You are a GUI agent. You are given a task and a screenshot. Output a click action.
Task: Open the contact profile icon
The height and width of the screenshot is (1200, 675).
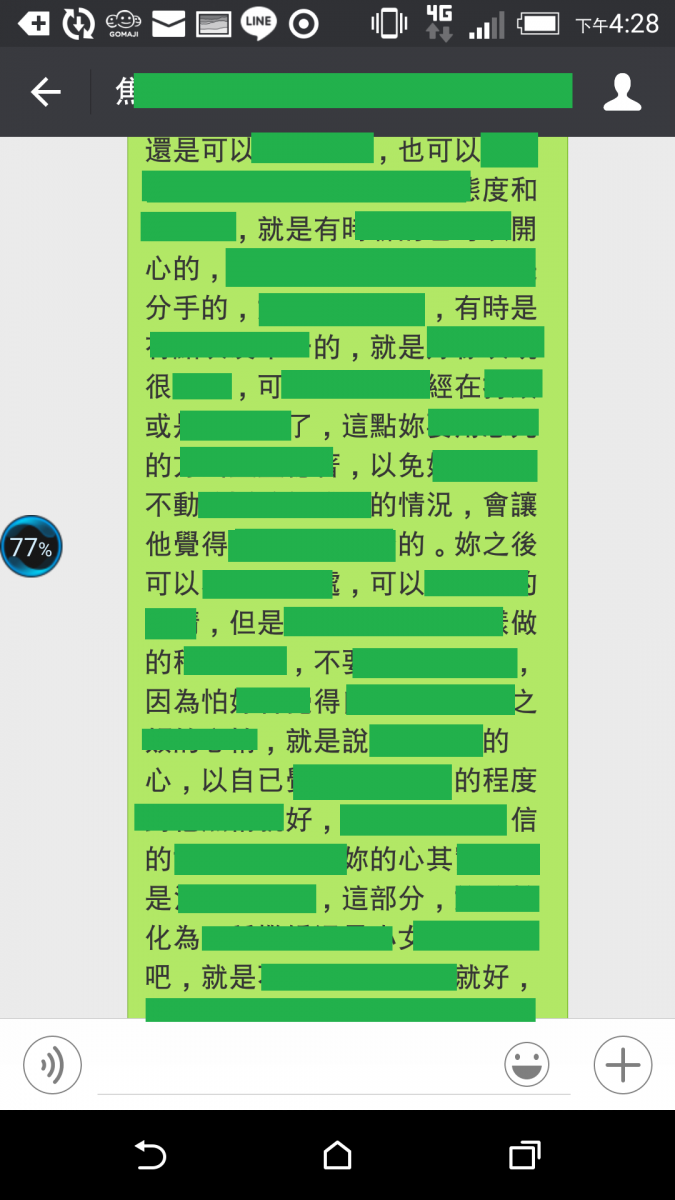pos(621,92)
